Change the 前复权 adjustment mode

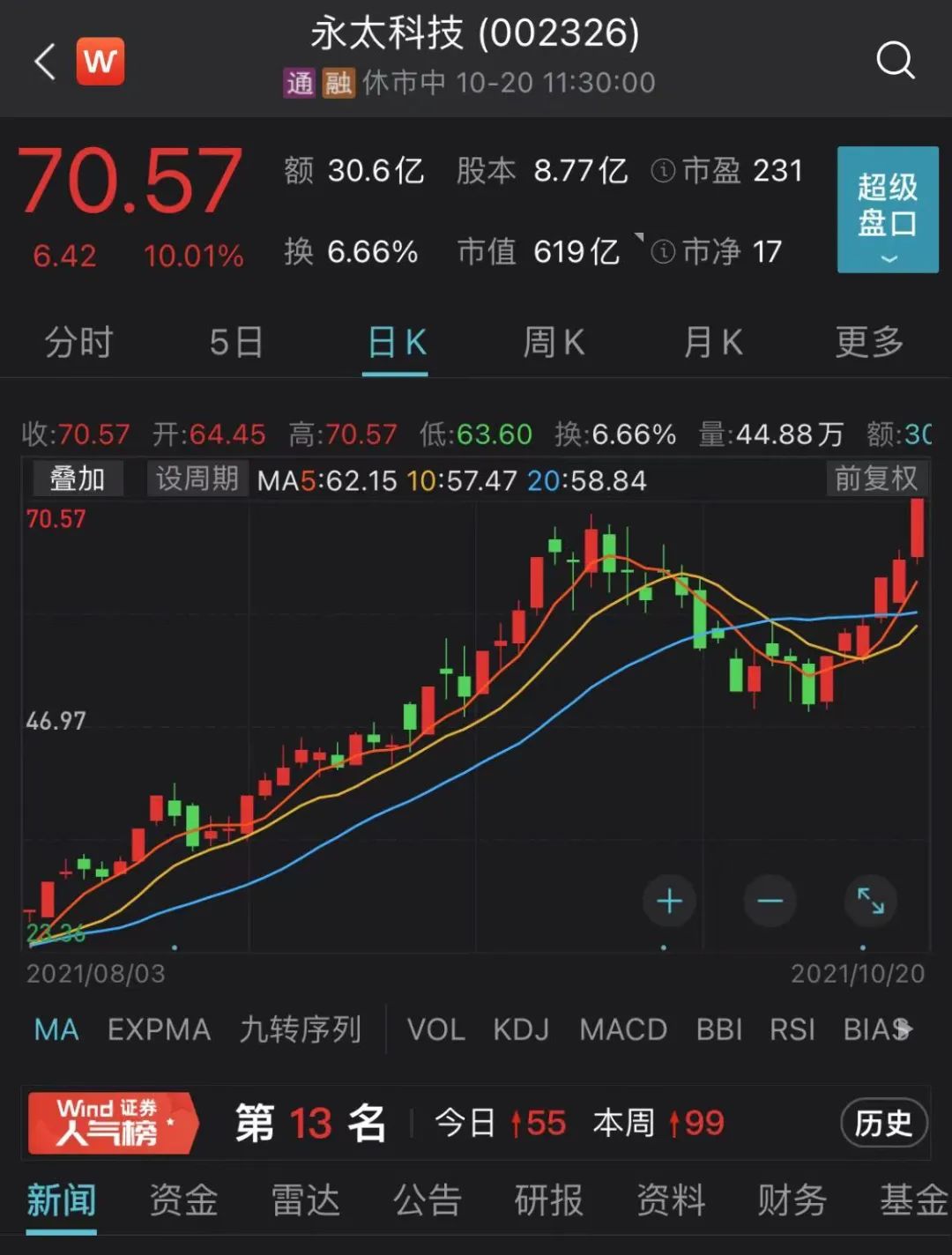[x=875, y=479]
